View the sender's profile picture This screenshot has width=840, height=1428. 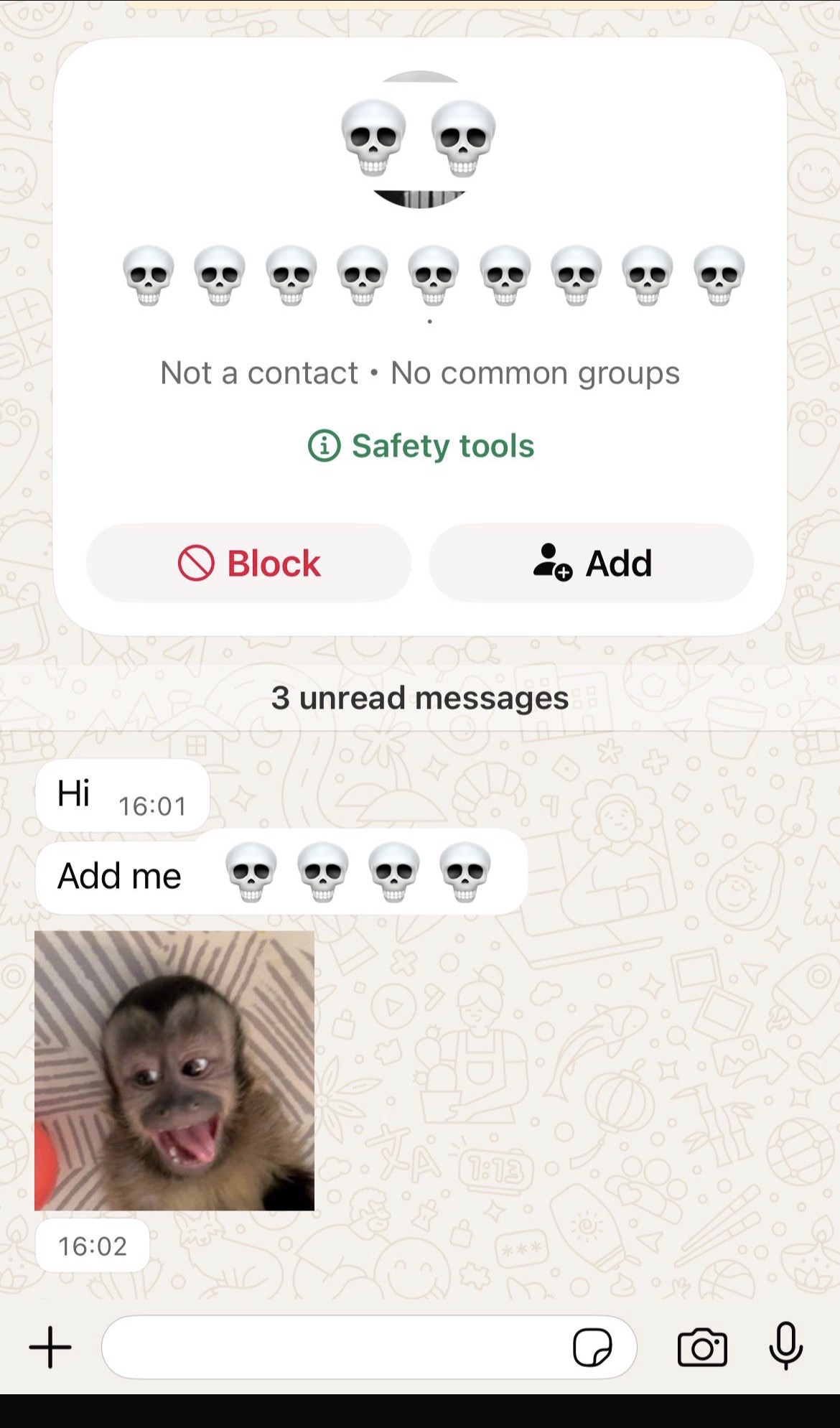(x=420, y=139)
